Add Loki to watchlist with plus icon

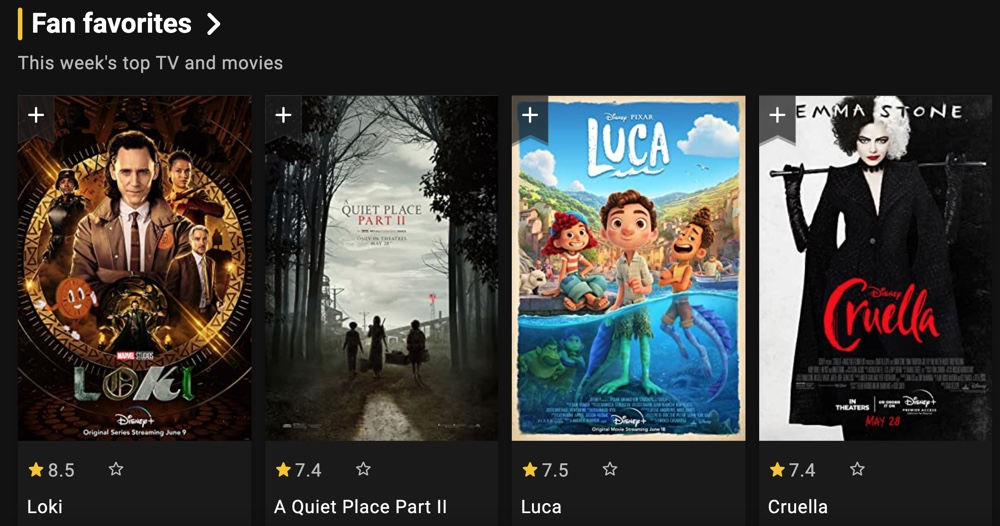tap(36, 115)
